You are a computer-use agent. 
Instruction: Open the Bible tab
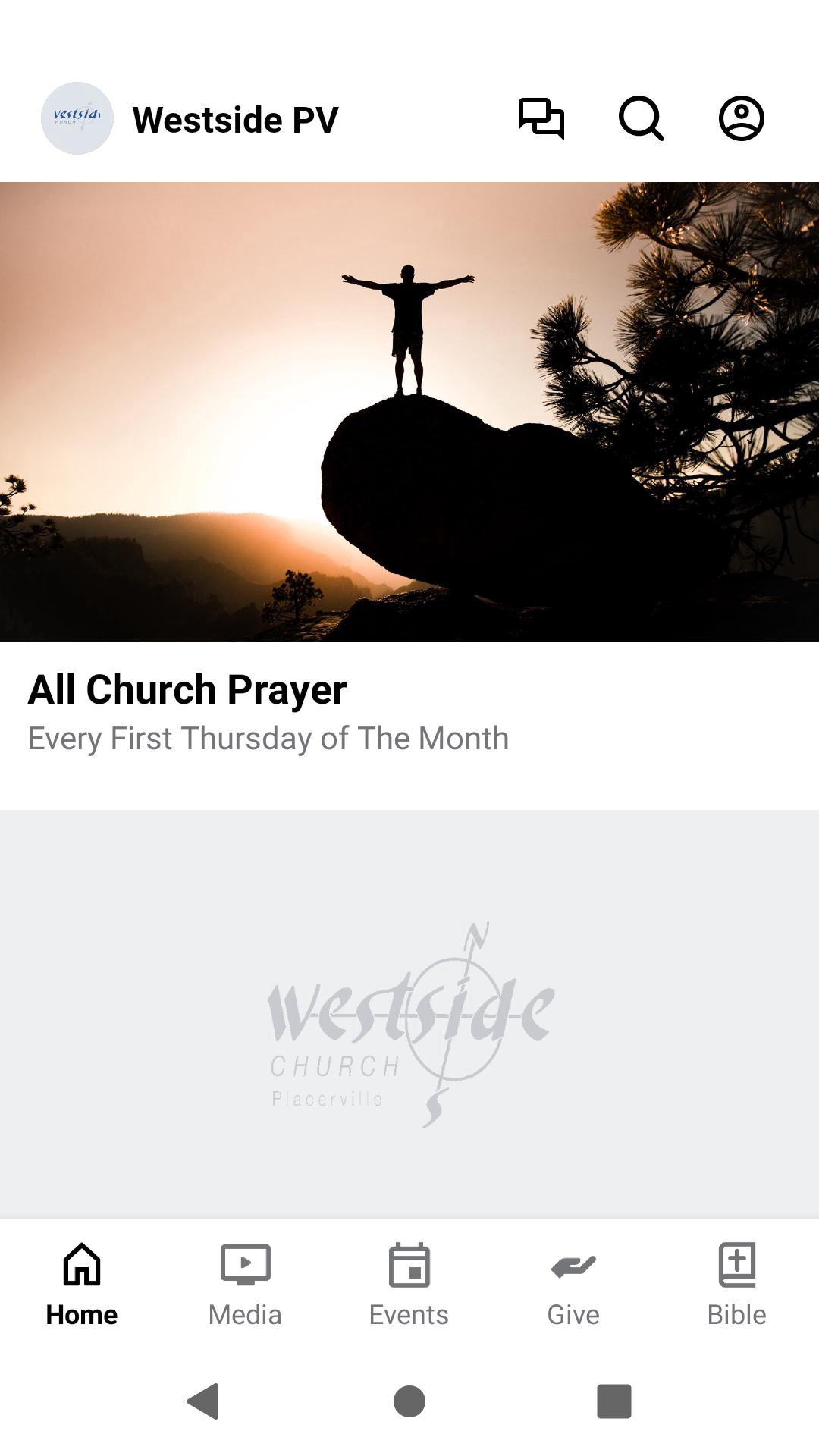[x=736, y=1285]
